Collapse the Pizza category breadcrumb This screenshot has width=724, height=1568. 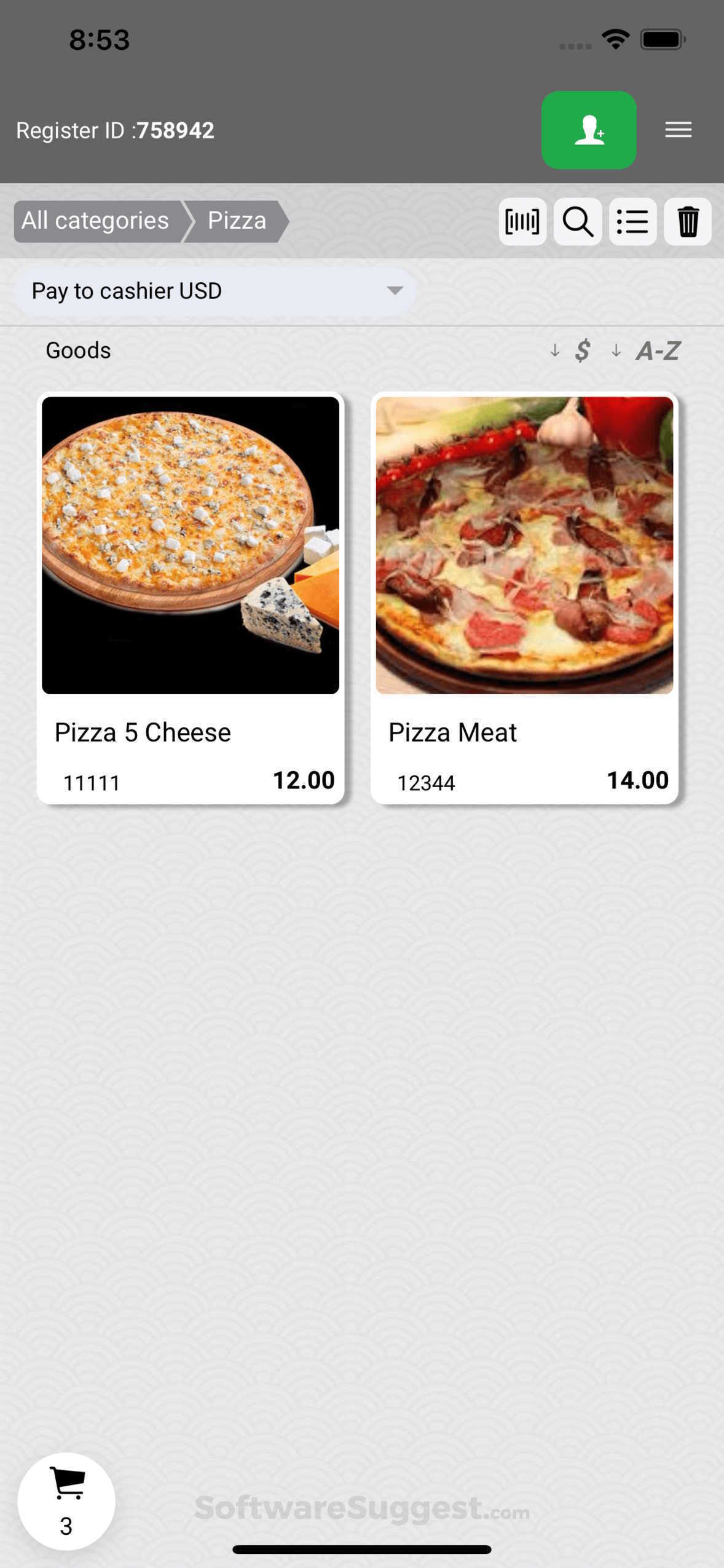point(237,220)
